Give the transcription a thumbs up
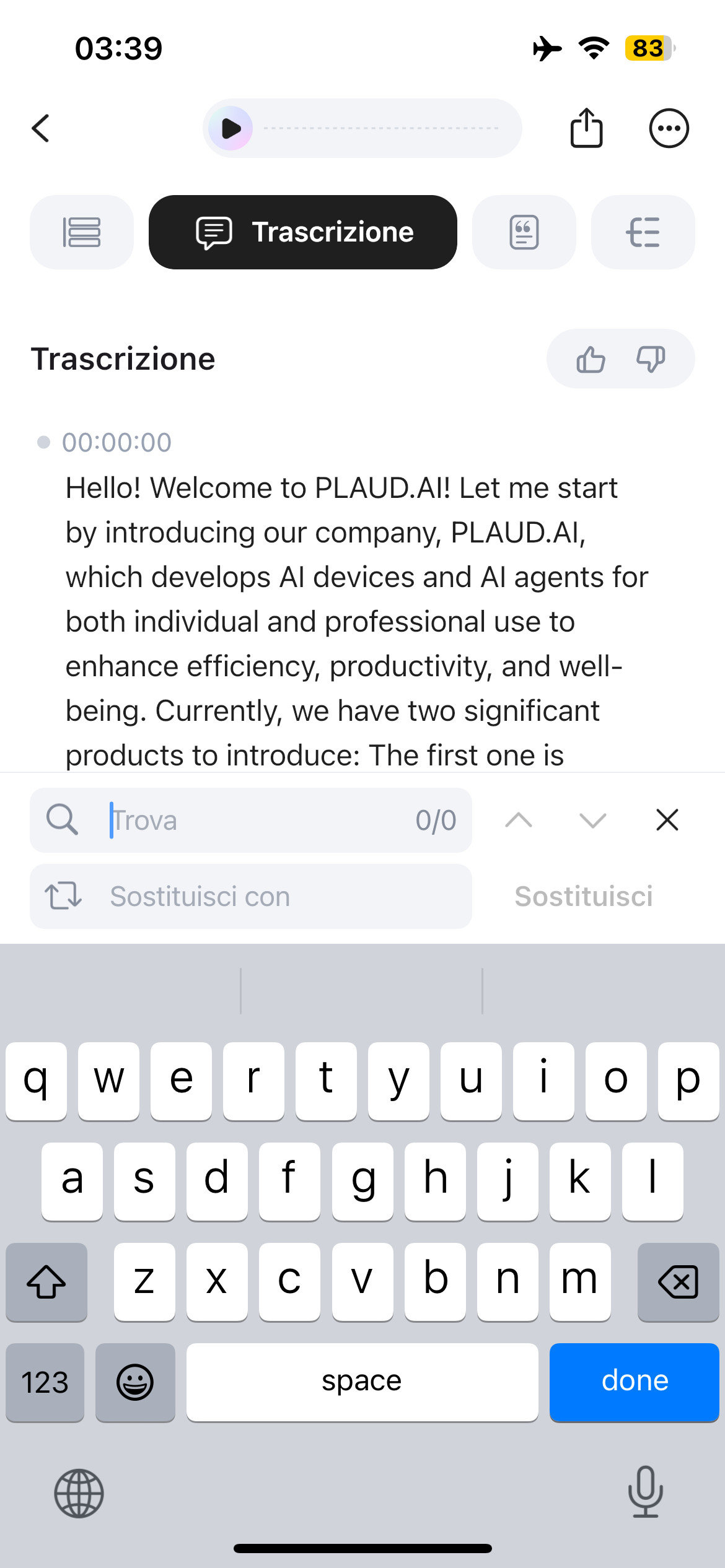The image size is (725, 1568). [x=591, y=359]
